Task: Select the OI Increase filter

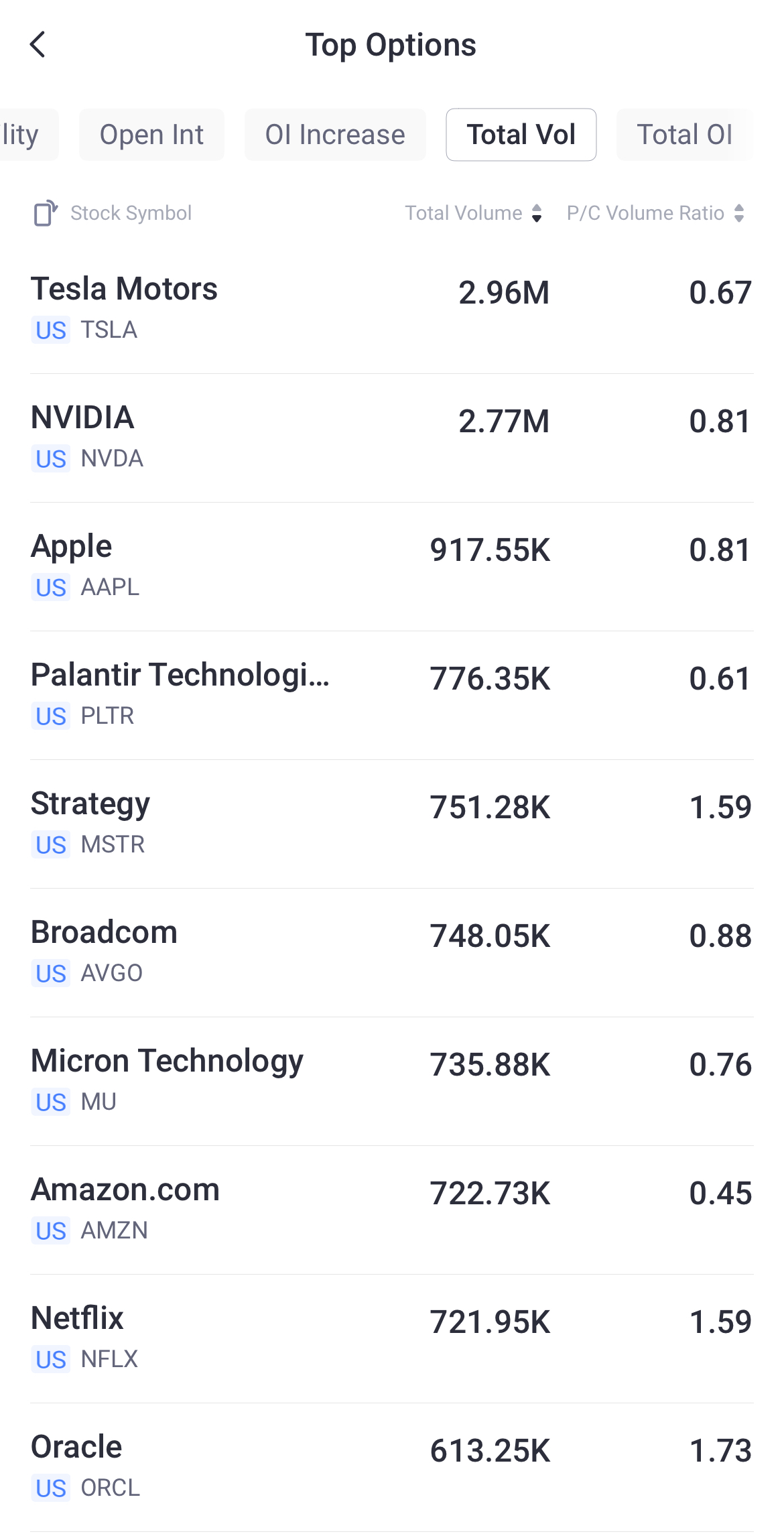Action: [335, 134]
